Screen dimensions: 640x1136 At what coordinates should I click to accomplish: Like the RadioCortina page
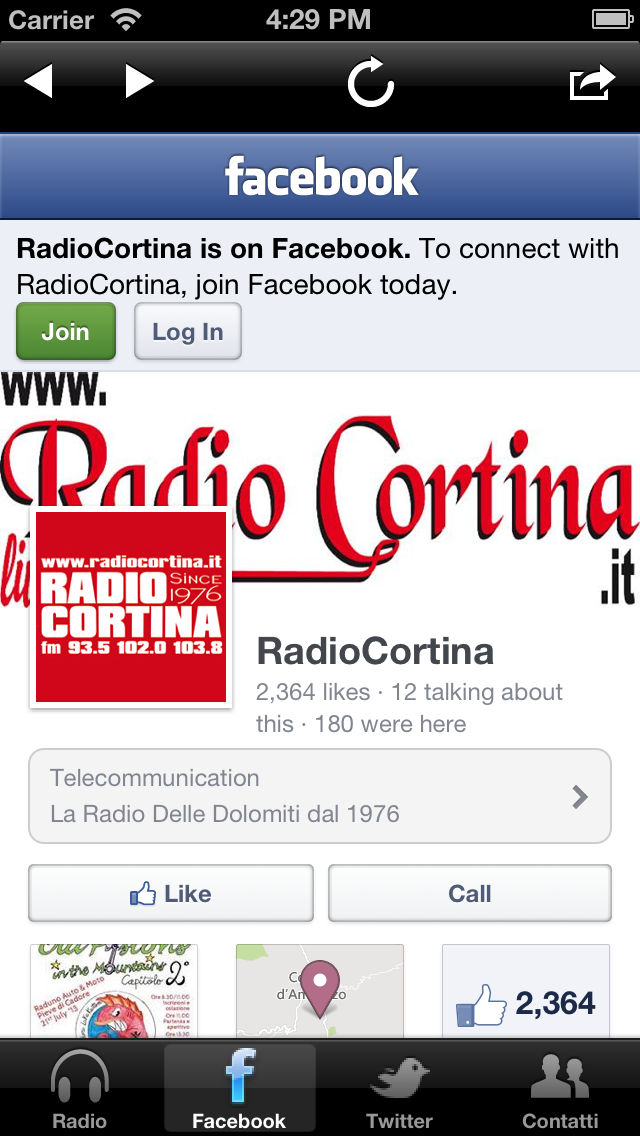(x=171, y=893)
